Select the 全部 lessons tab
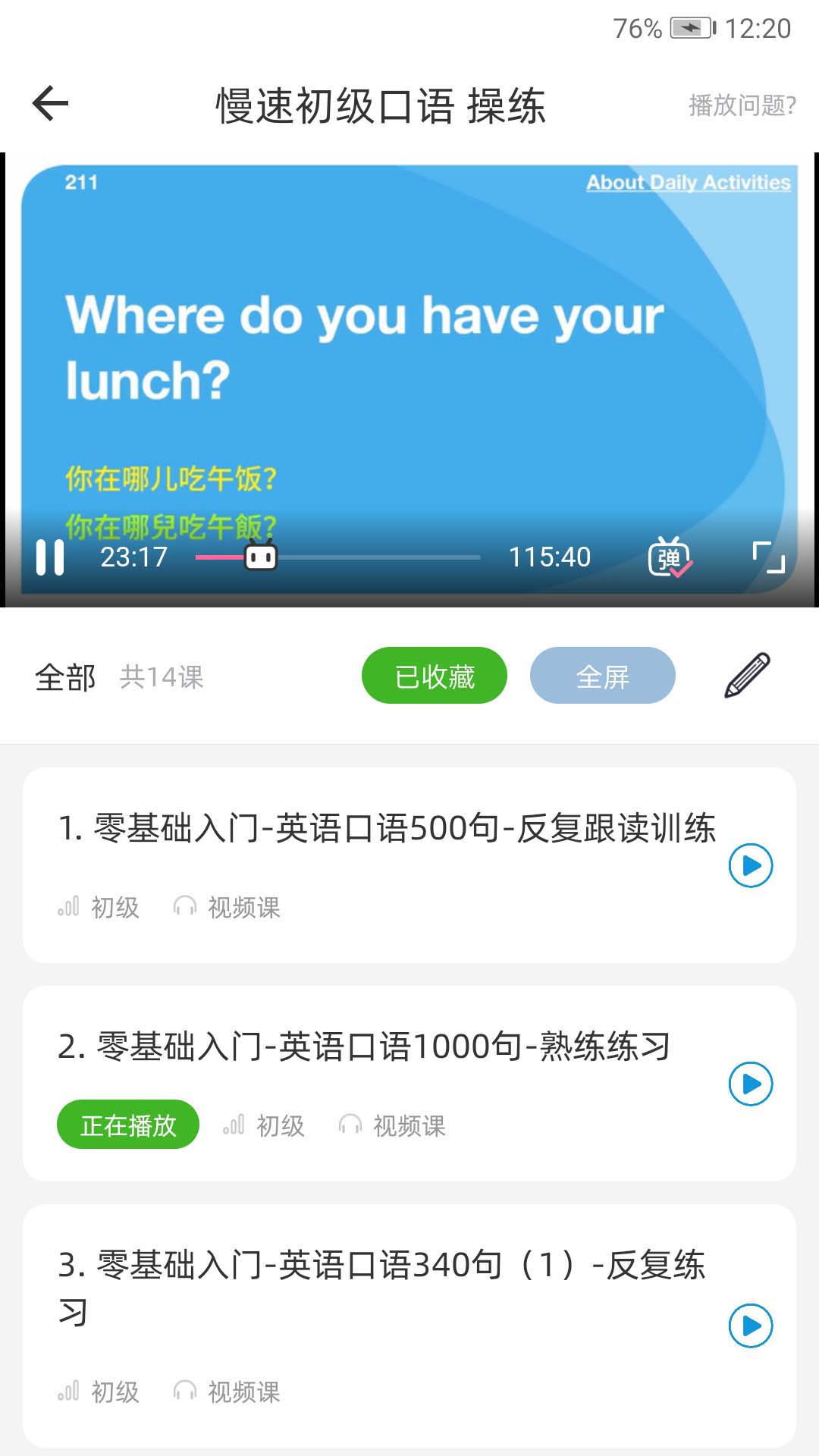Viewport: 819px width, 1456px height. coord(64,676)
